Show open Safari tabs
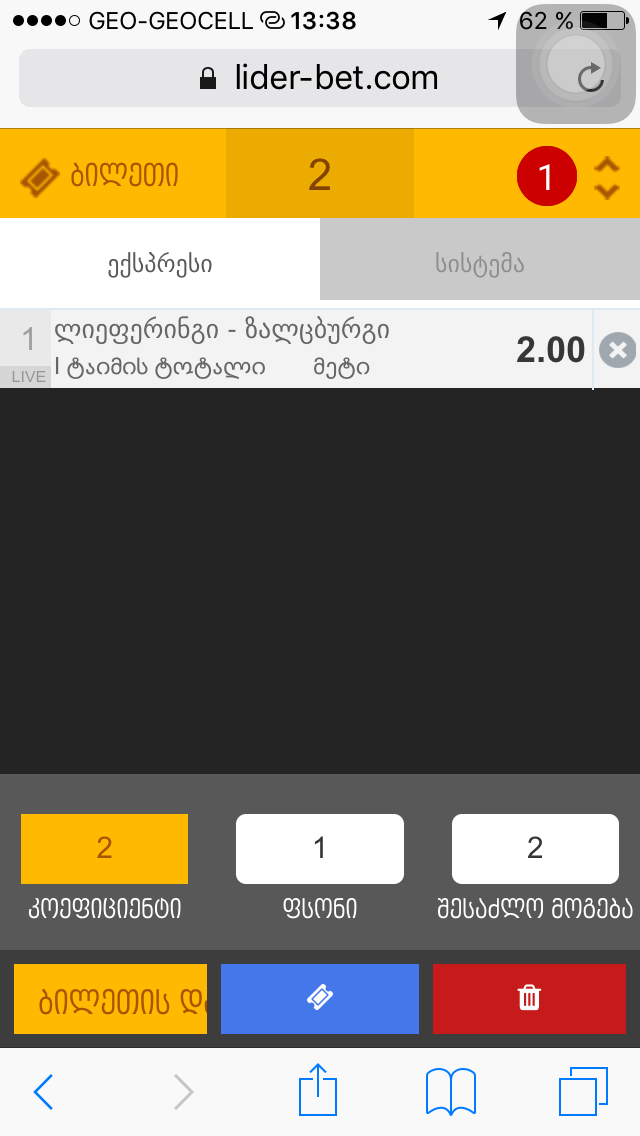640x1136 pixels. (x=583, y=1092)
